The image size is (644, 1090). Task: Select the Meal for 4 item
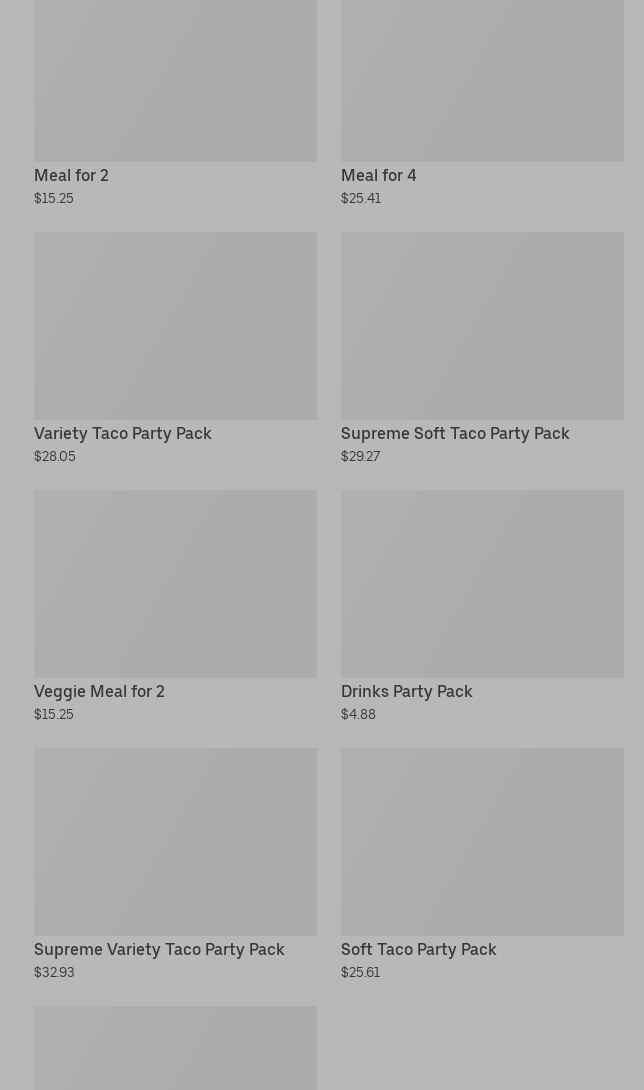point(481,100)
